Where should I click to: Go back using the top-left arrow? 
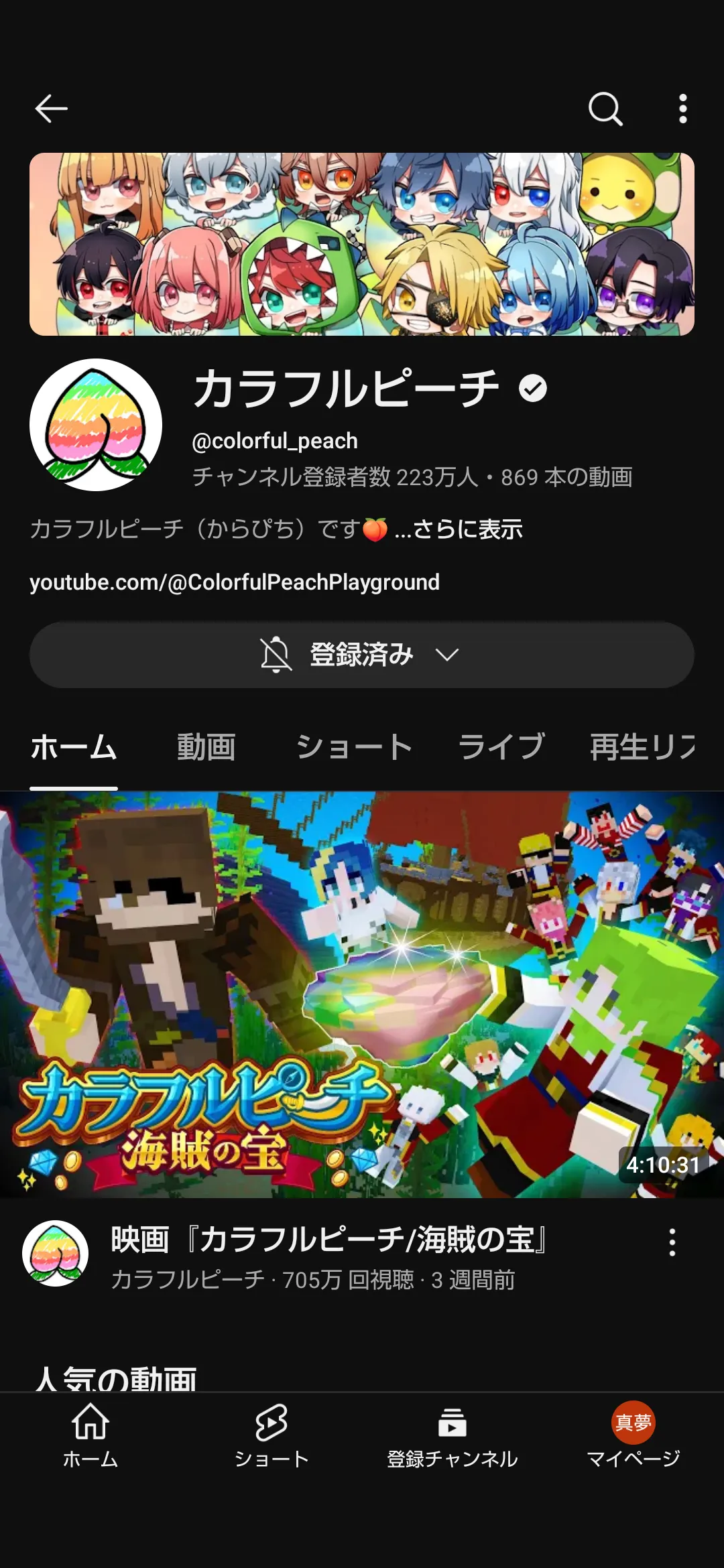pyautogui.click(x=51, y=109)
